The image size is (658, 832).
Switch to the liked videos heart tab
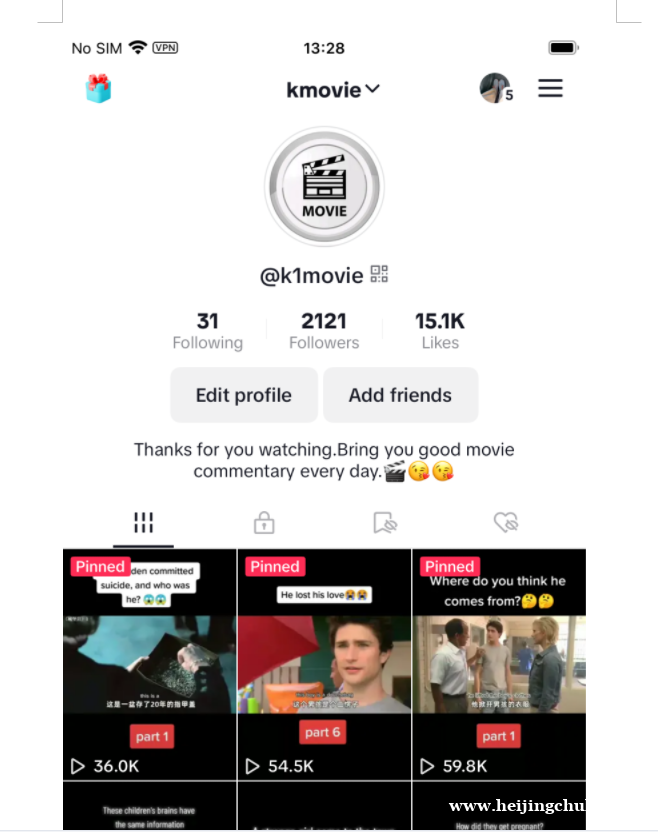point(506,523)
